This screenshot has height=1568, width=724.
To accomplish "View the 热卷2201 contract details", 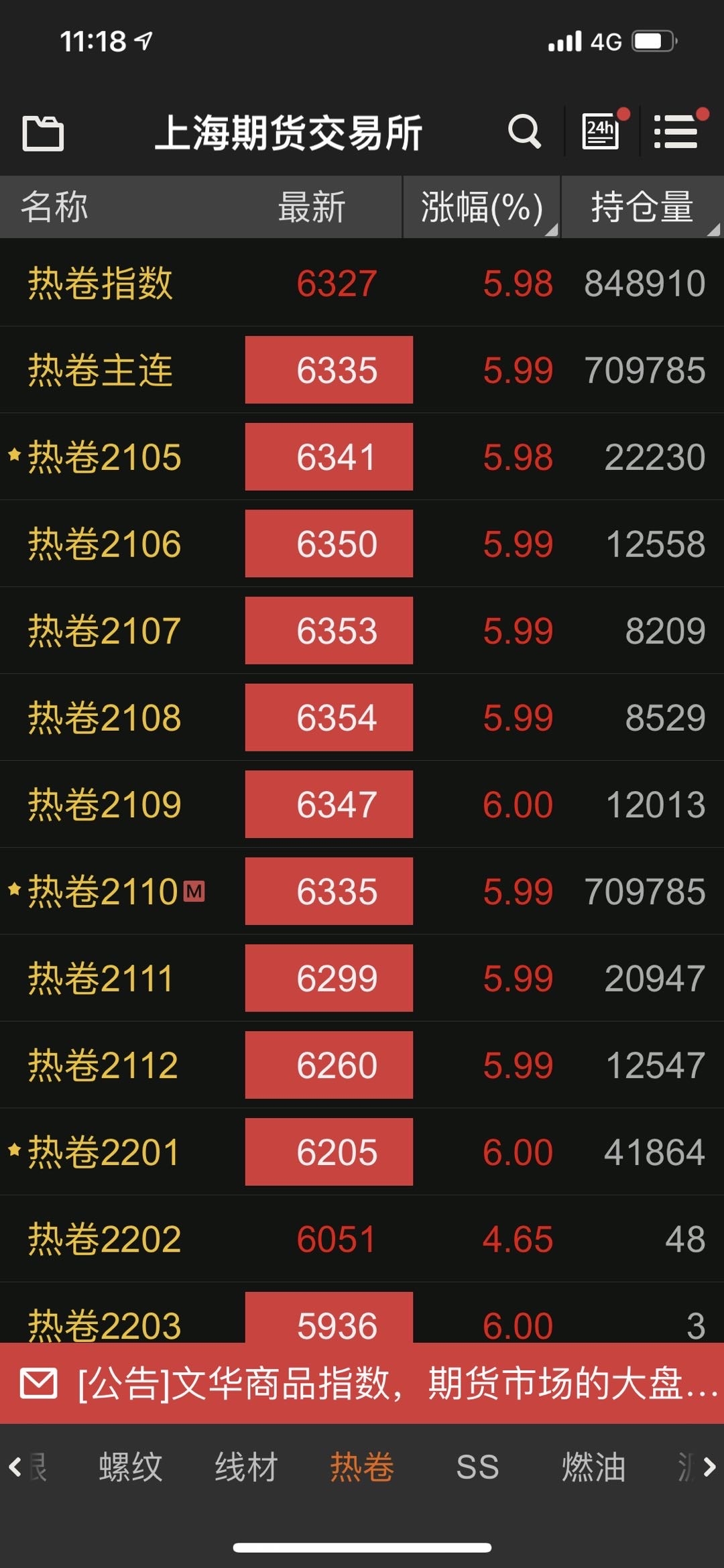I will [x=362, y=1152].
